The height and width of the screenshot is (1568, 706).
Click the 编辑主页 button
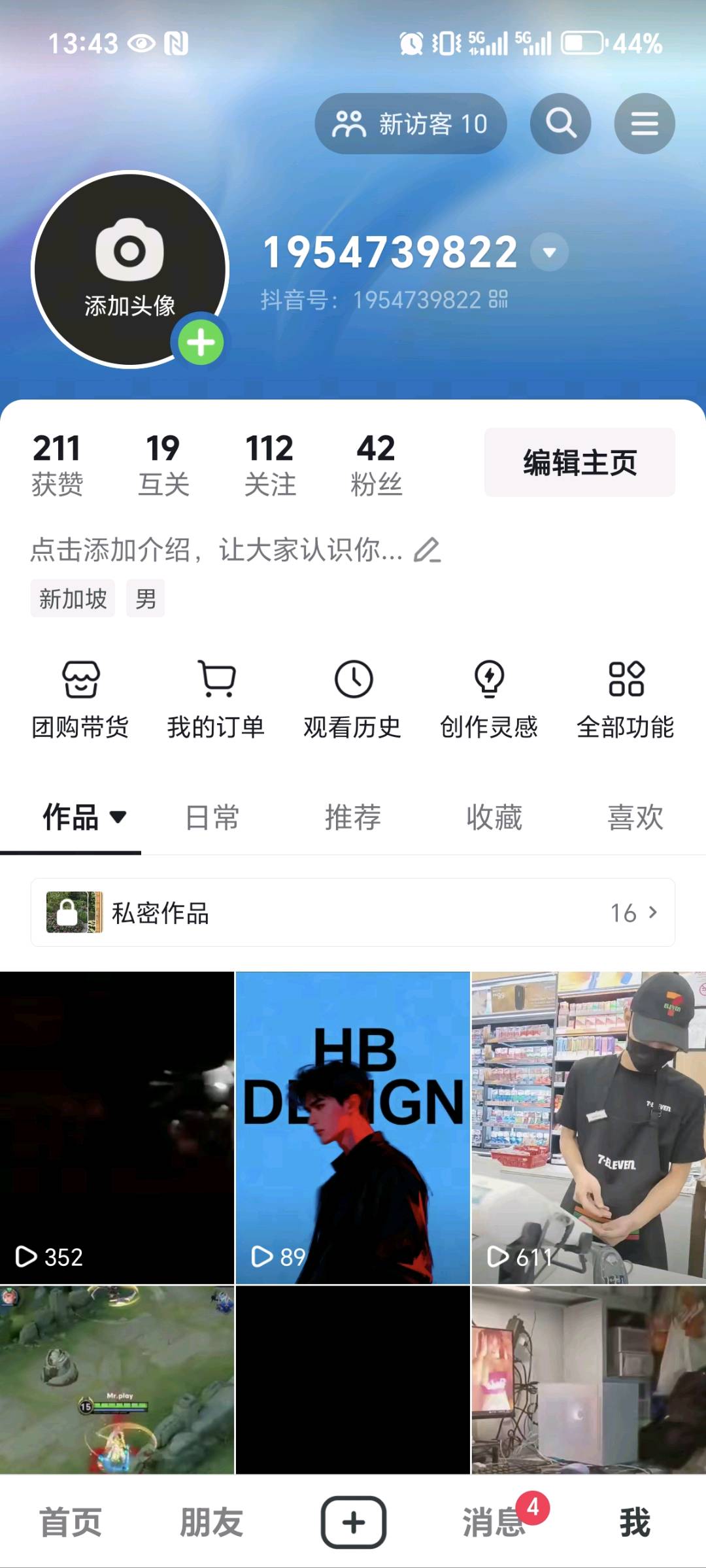pyautogui.click(x=579, y=462)
